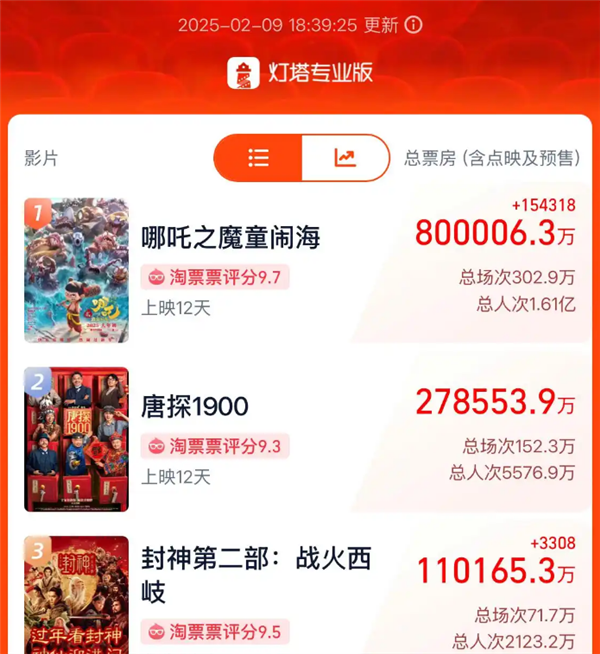
Task: Open 唐探1900 box office details
Action: tap(495, 402)
